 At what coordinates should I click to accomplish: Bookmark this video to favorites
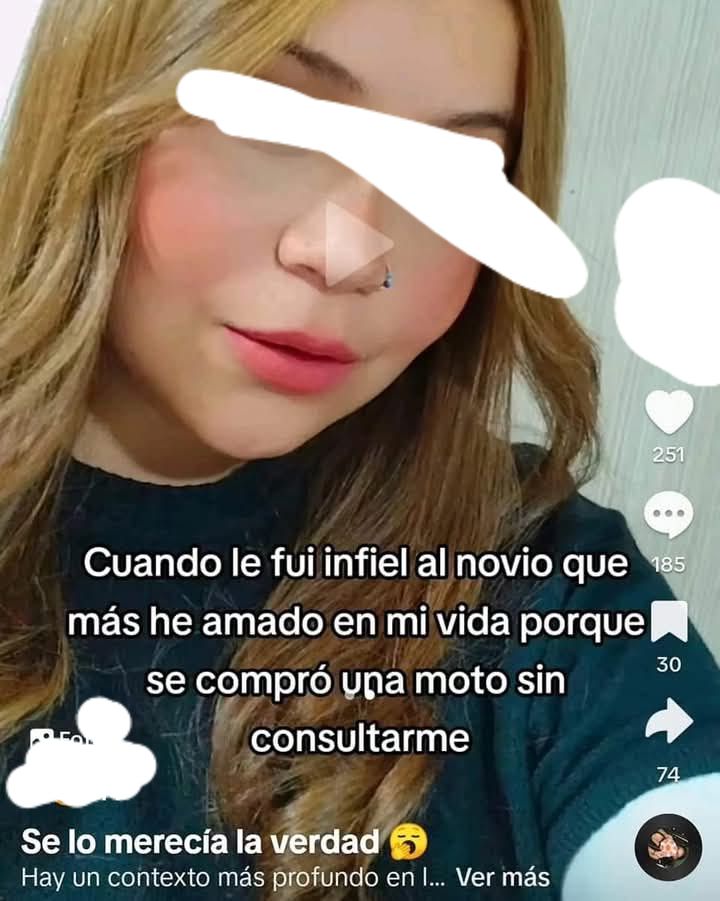668,621
